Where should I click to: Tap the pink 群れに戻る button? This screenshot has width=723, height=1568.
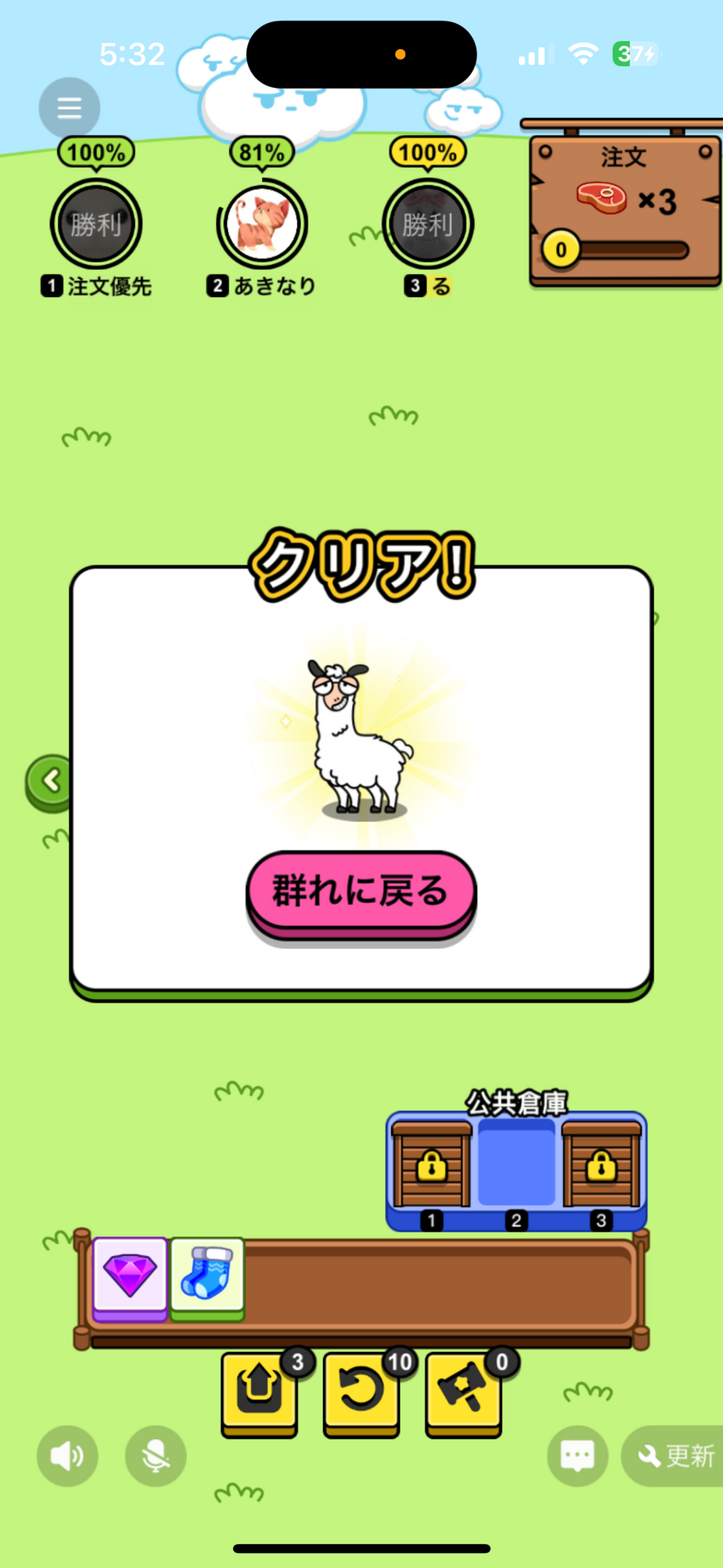click(361, 892)
